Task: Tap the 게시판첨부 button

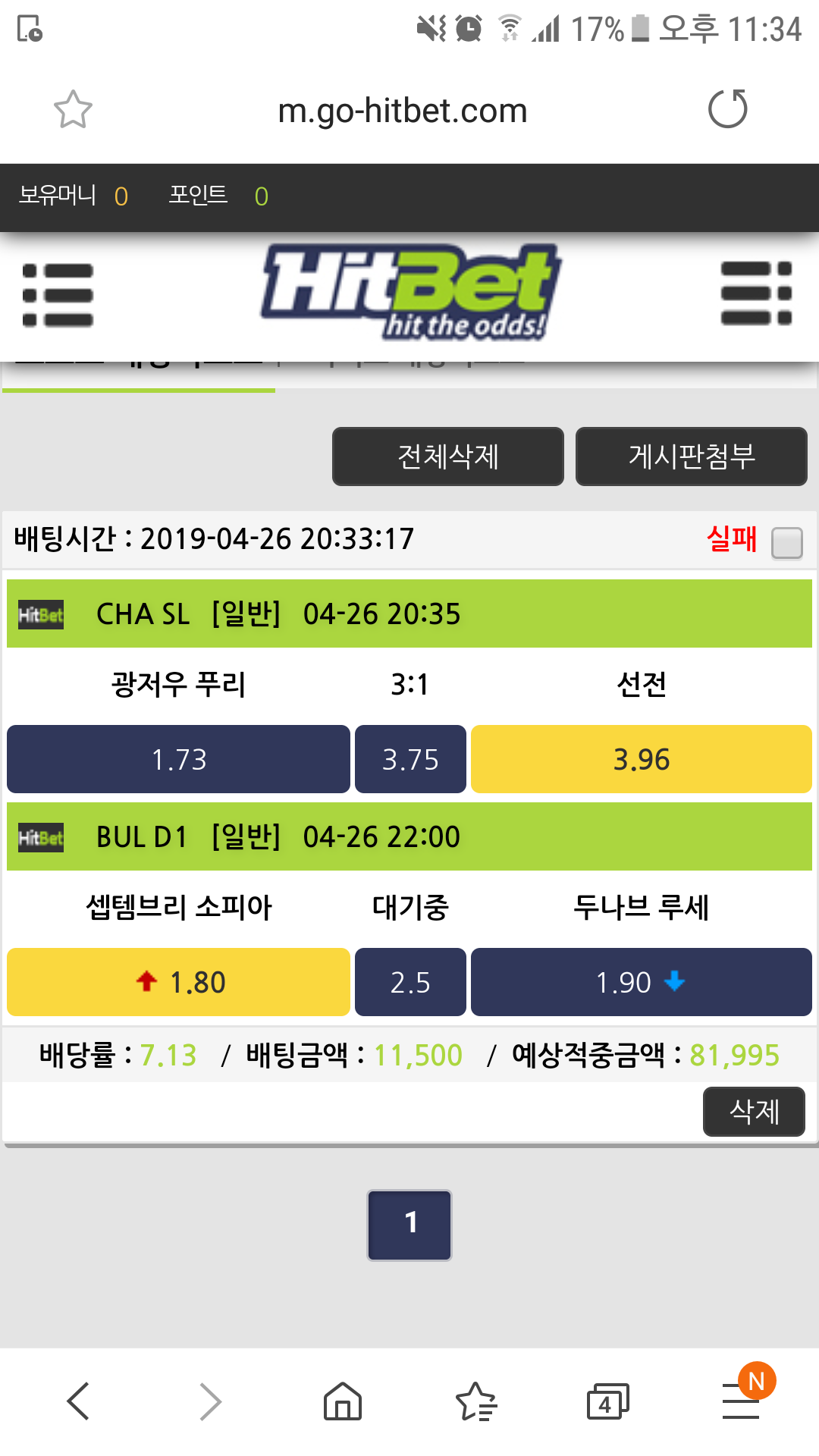Action: tap(691, 457)
